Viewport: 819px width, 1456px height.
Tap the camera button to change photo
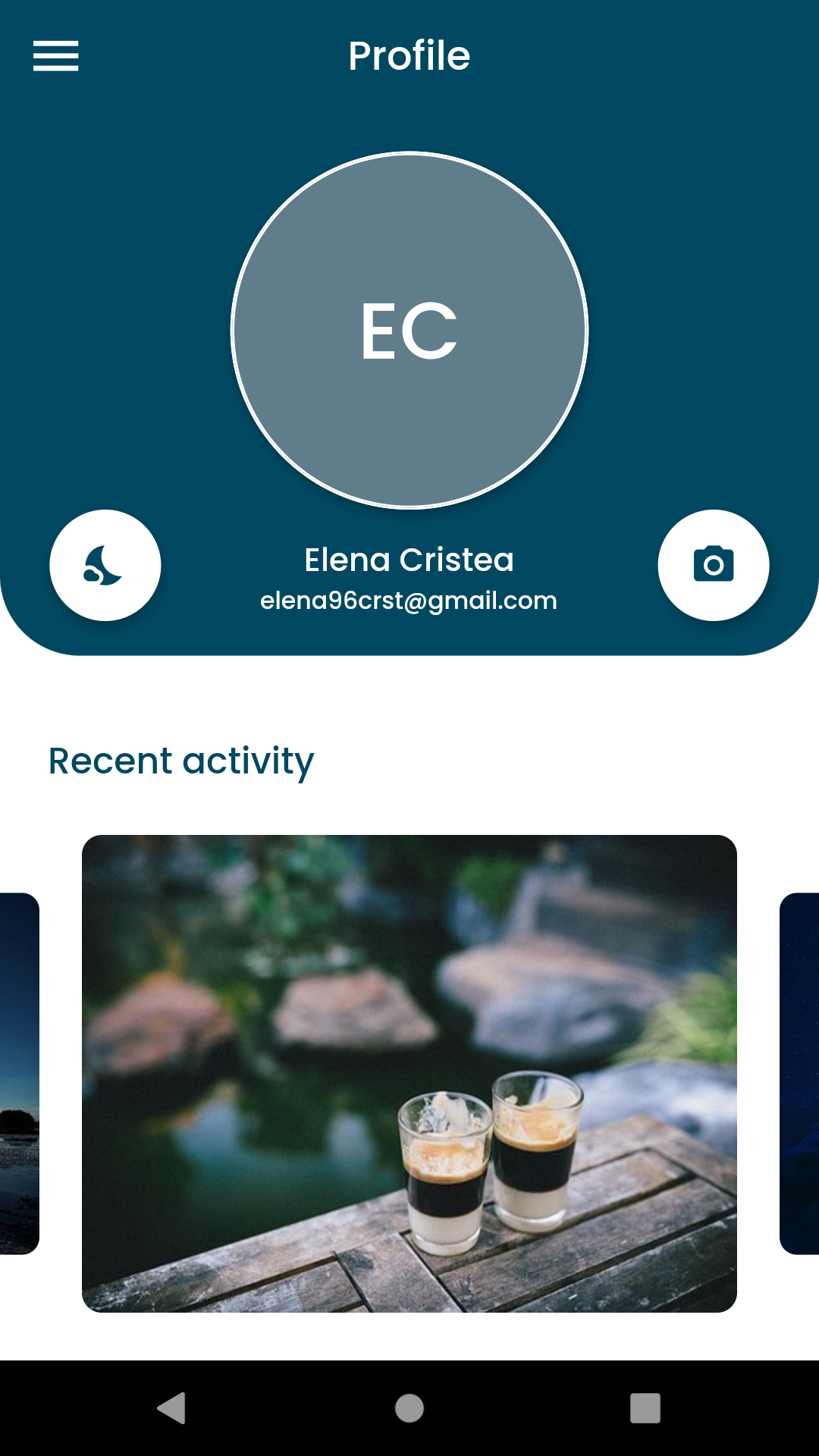(x=713, y=565)
